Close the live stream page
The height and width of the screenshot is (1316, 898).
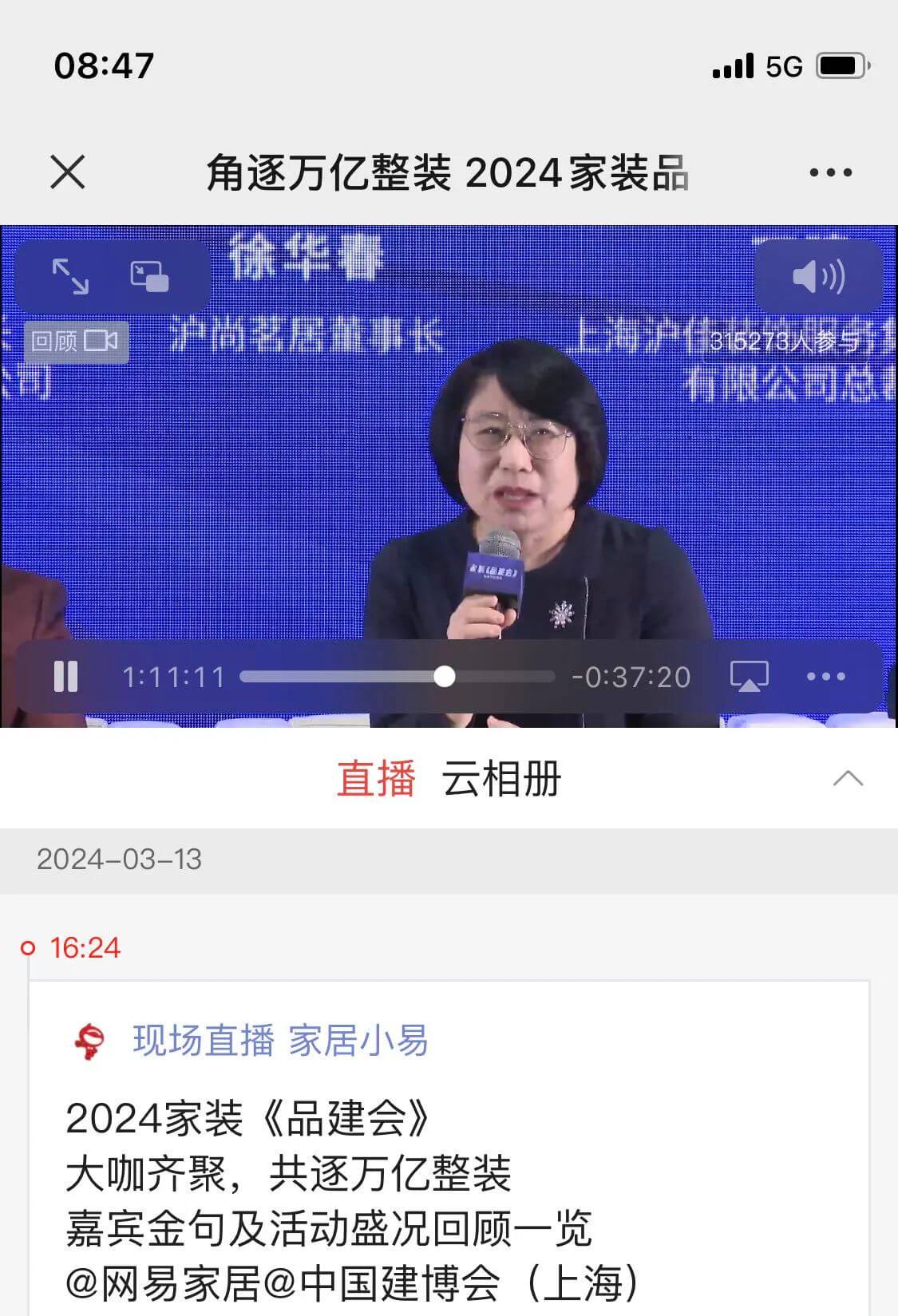[x=68, y=172]
